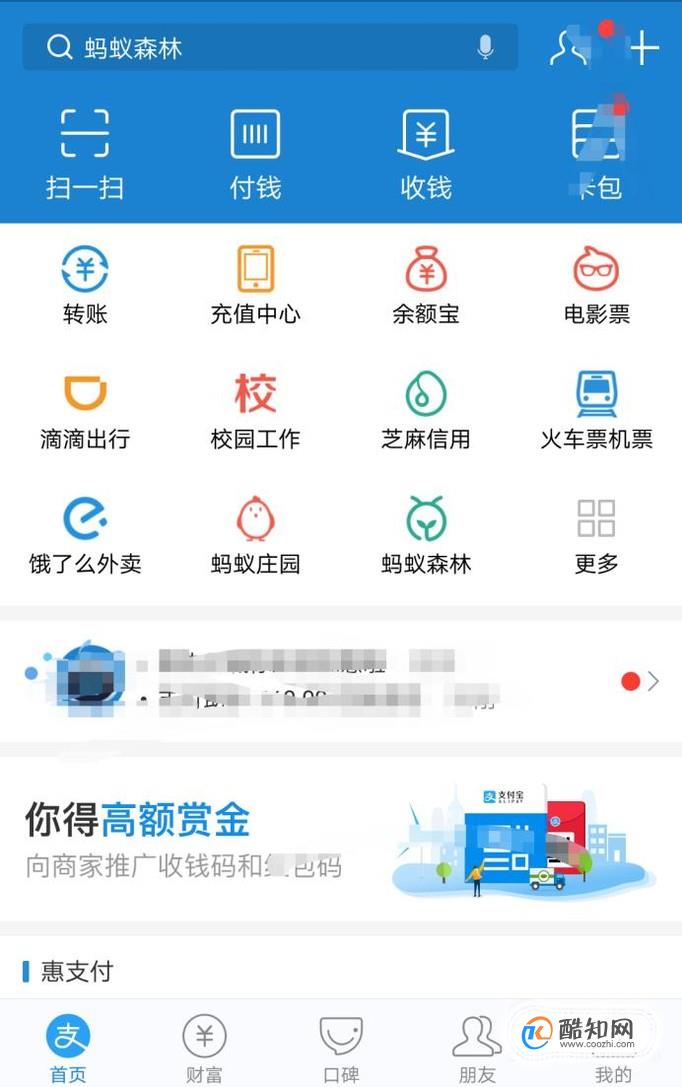The image size is (682, 1087).
Task: Tap 更多 to see more apps
Action: pyautogui.click(x=596, y=535)
